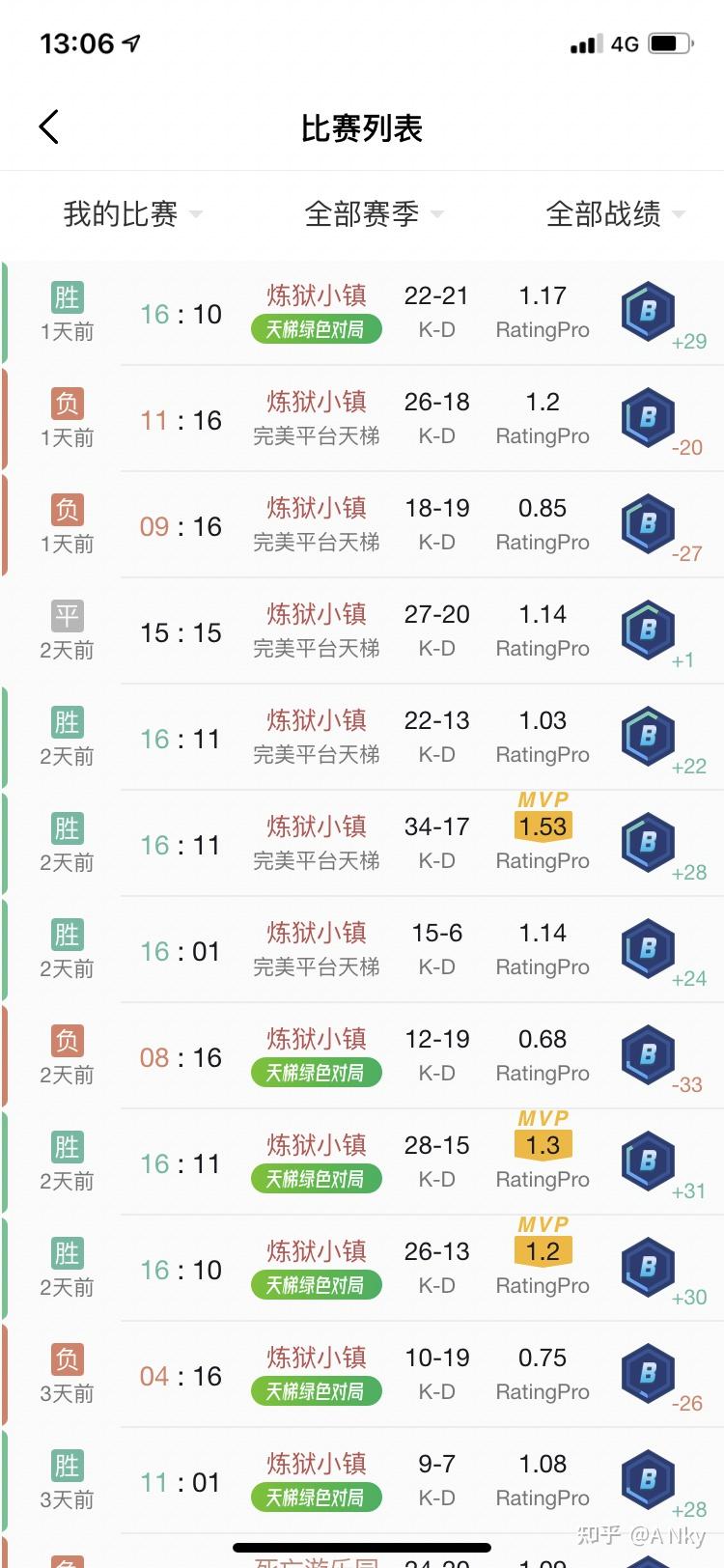724x1568 pixels.
Task: Go back from the 比赛列表 page
Action: 49,126
